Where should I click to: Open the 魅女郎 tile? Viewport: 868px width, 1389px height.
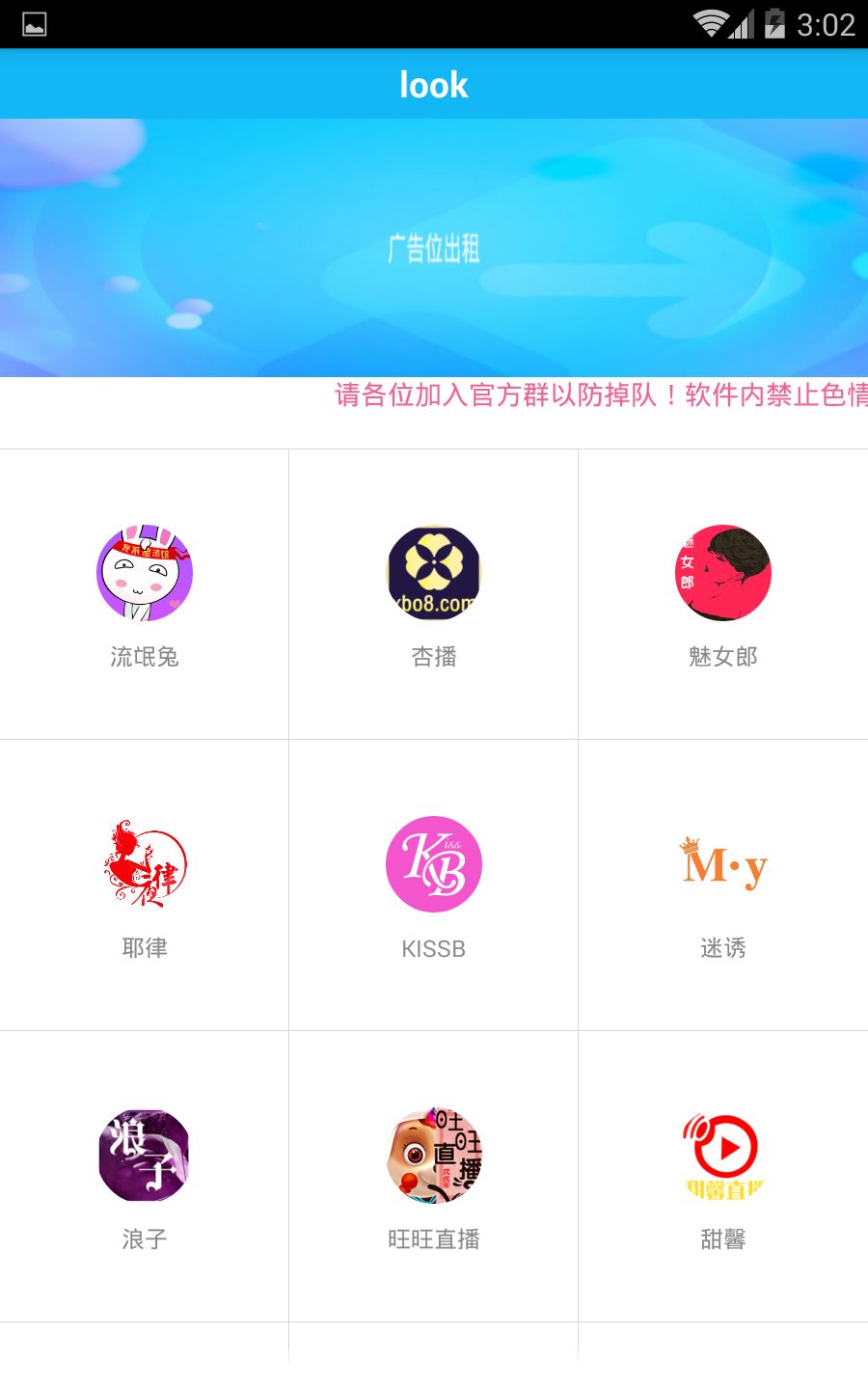click(723, 594)
